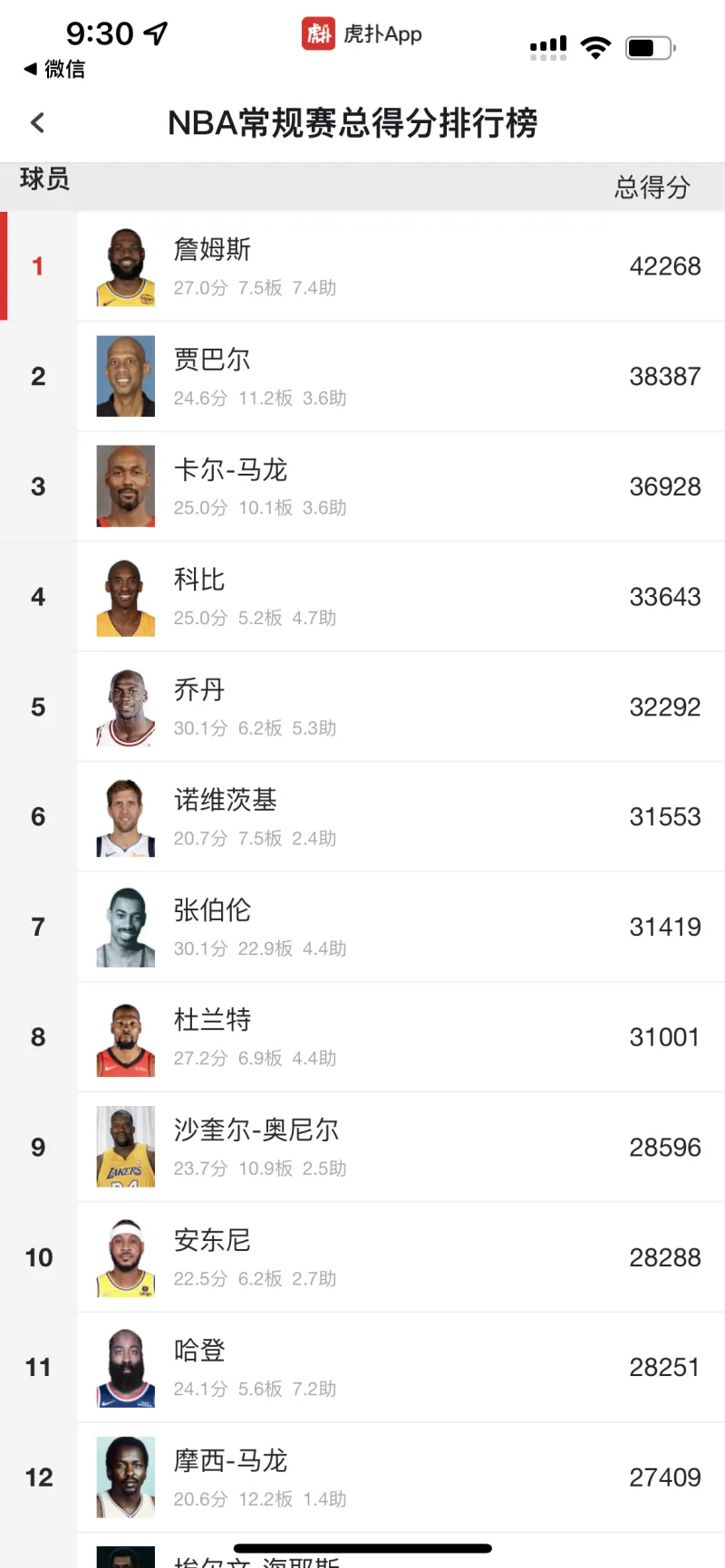Return to WeChat via the status bar link
This screenshot has width=725, height=1568.
54,69
